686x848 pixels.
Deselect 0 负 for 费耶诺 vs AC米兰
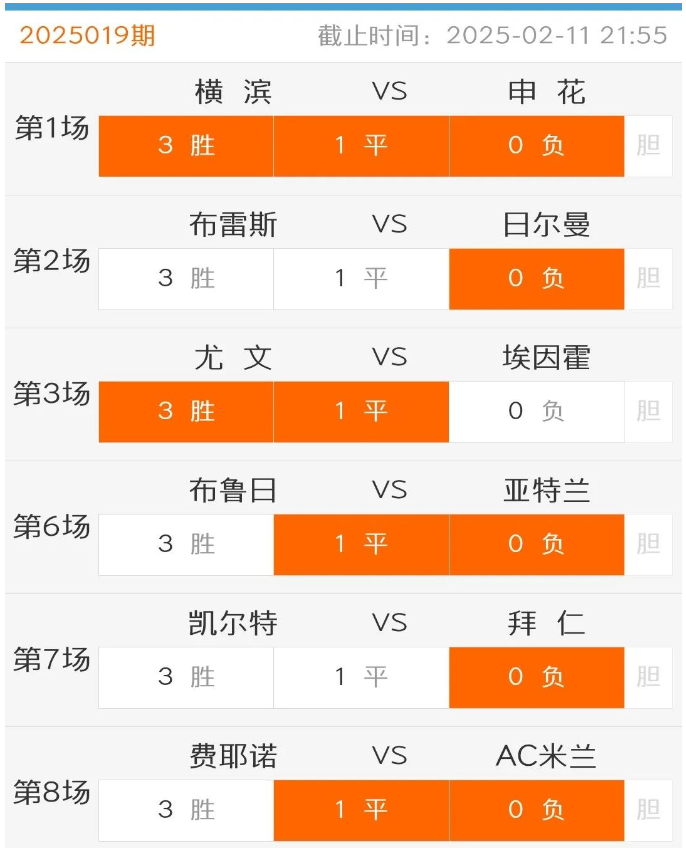click(x=537, y=810)
